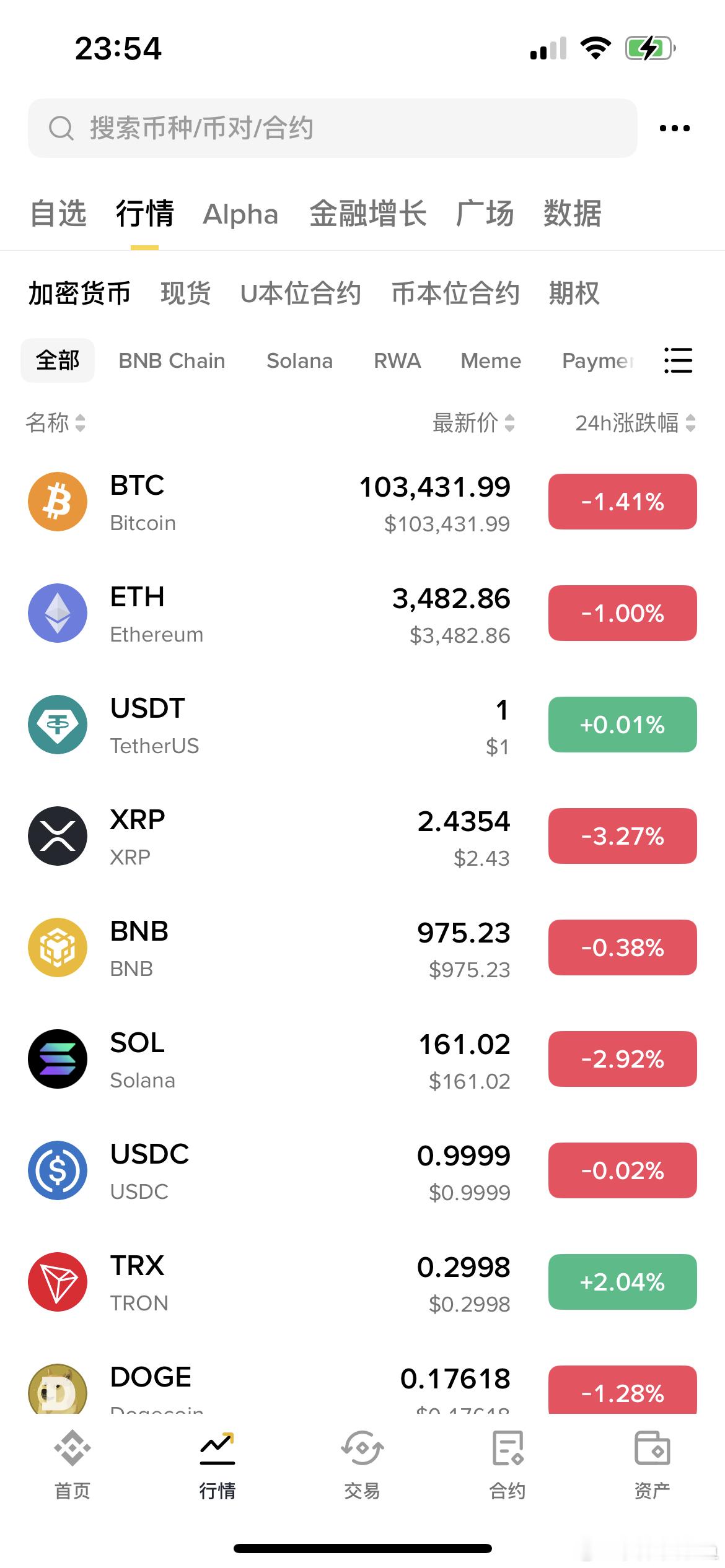Tap the Bitcoin coin icon

tap(57, 501)
